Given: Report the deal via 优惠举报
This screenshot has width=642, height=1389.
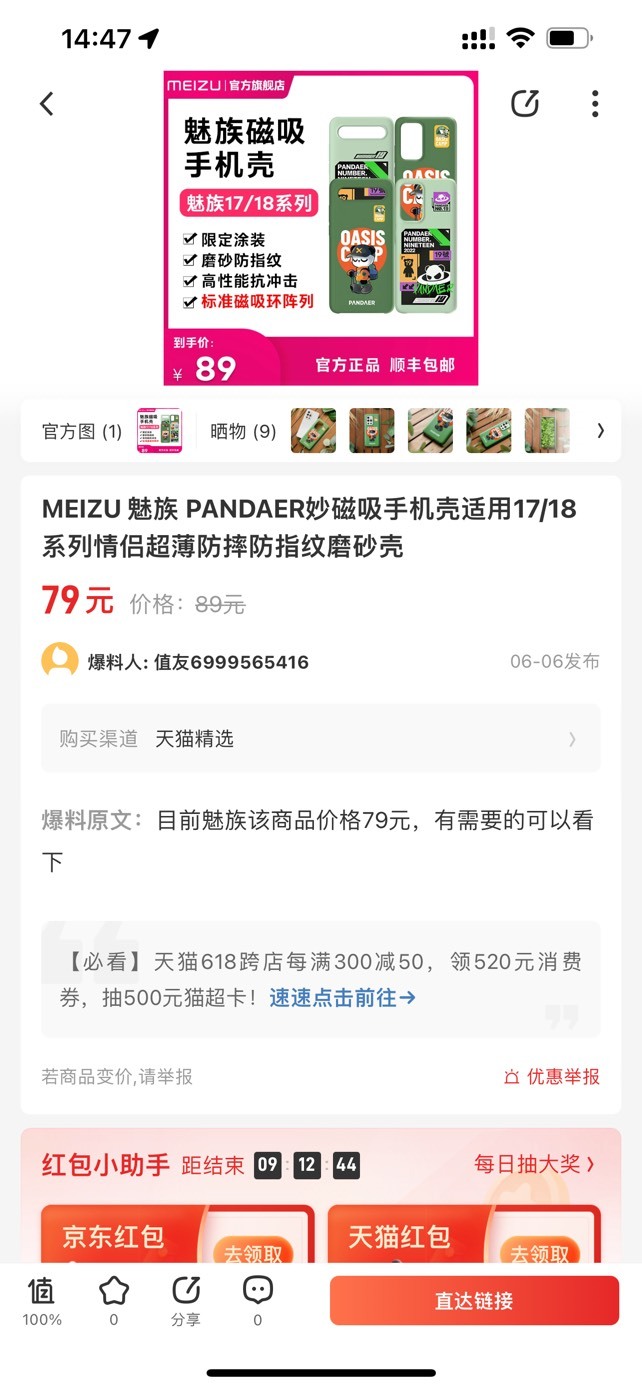Looking at the screenshot, I should pyautogui.click(x=551, y=1076).
